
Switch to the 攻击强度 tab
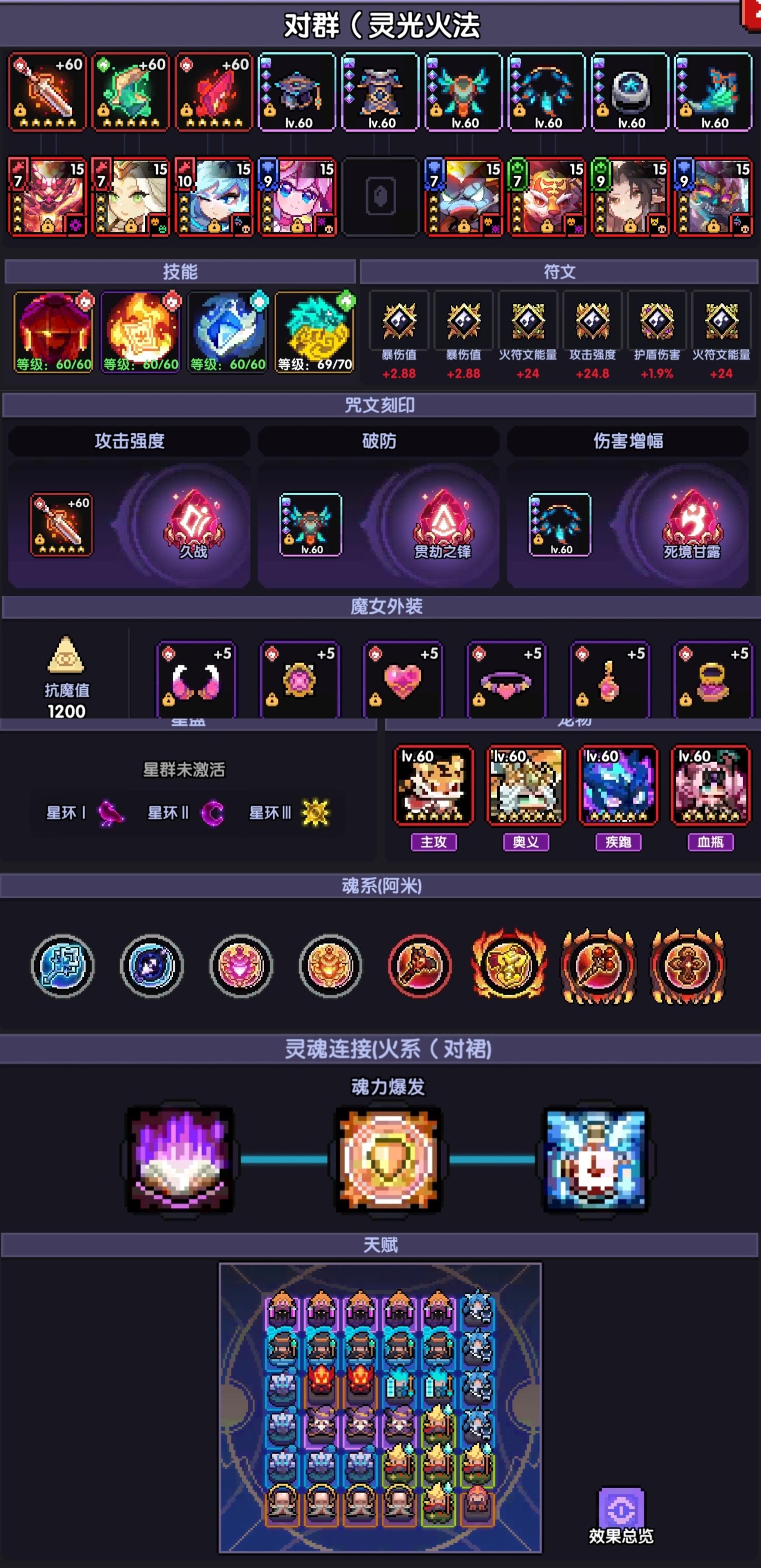[x=130, y=441]
